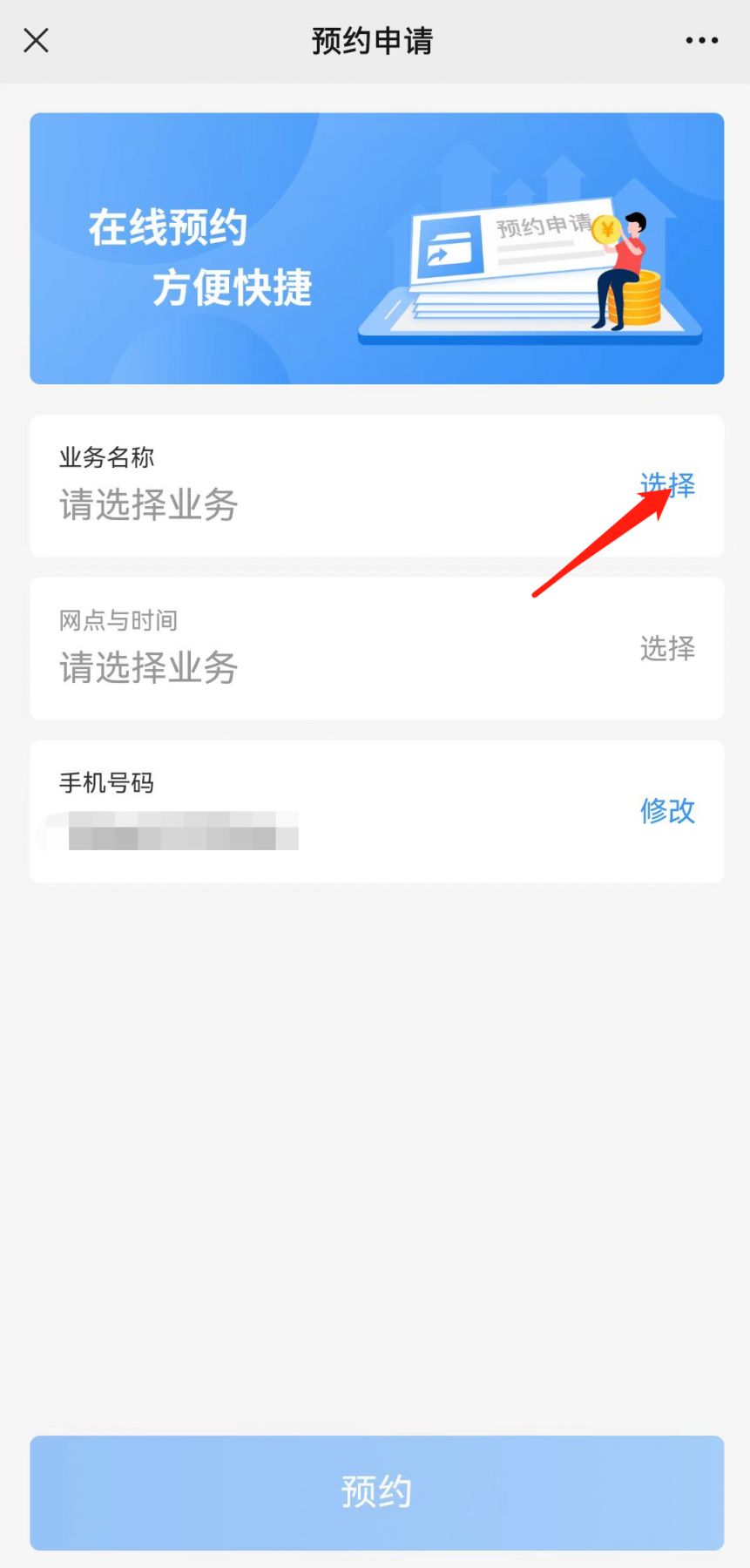The image size is (750, 1568).
Task: Tap 选择 for 业务名称
Action: pyautogui.click(x=667, y=485)
